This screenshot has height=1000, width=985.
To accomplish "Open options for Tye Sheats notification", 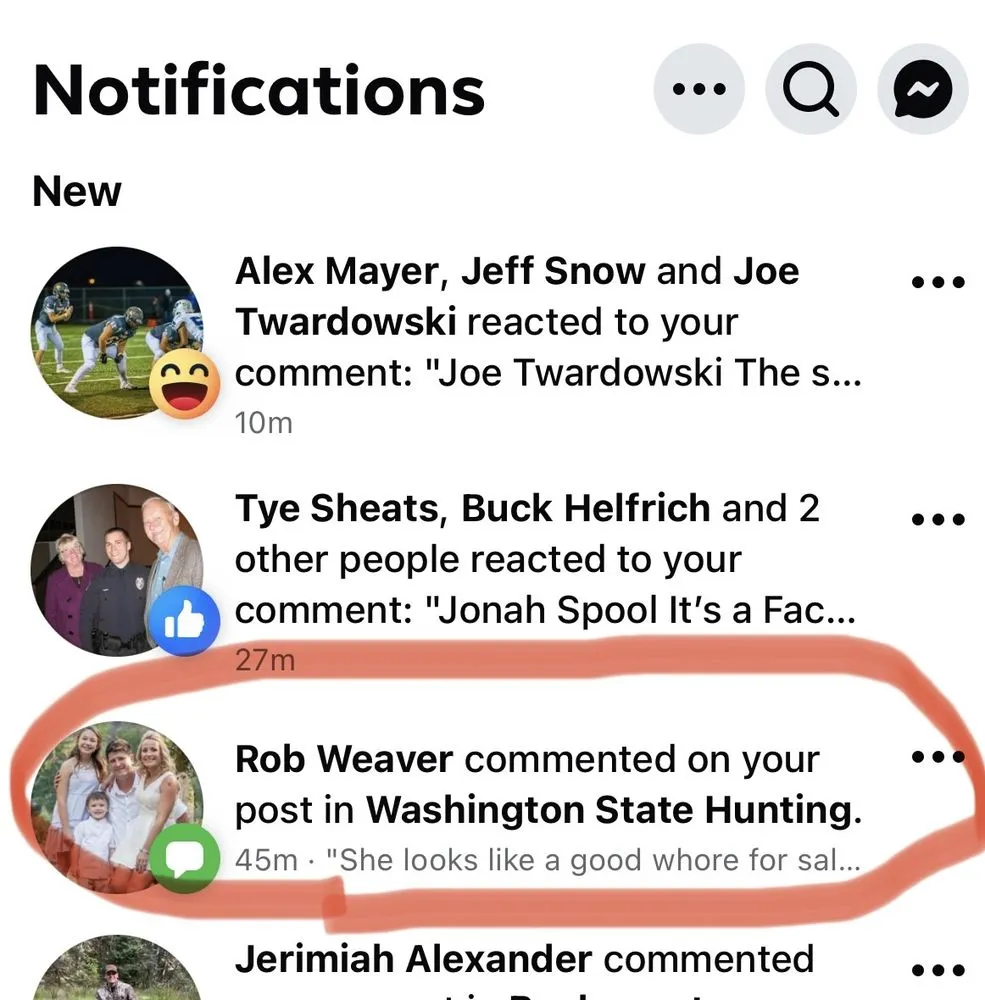I will click(x=938, y=520).
